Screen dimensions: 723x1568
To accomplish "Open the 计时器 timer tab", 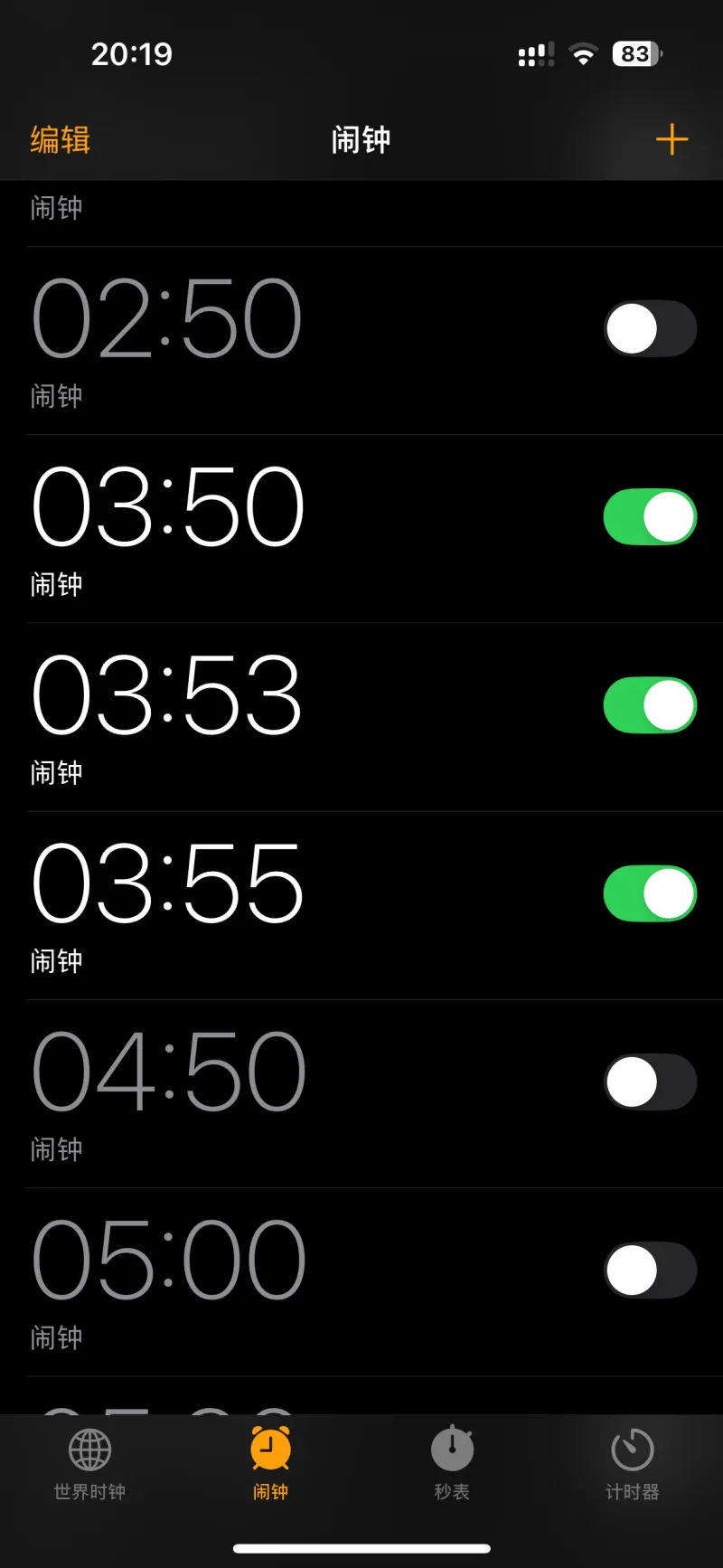I will click(x=632, y=1464).
